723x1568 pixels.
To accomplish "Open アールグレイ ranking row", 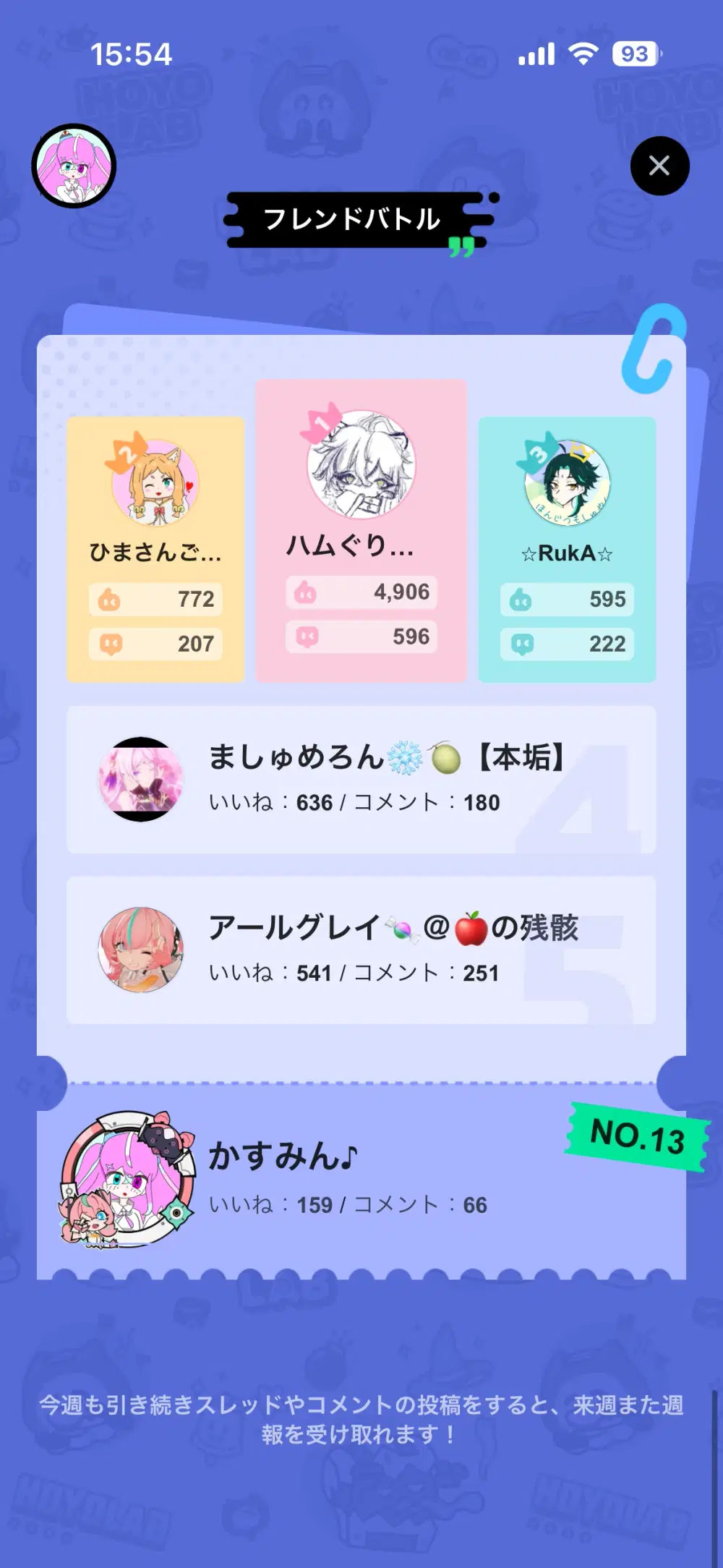I will coord(361,950).
